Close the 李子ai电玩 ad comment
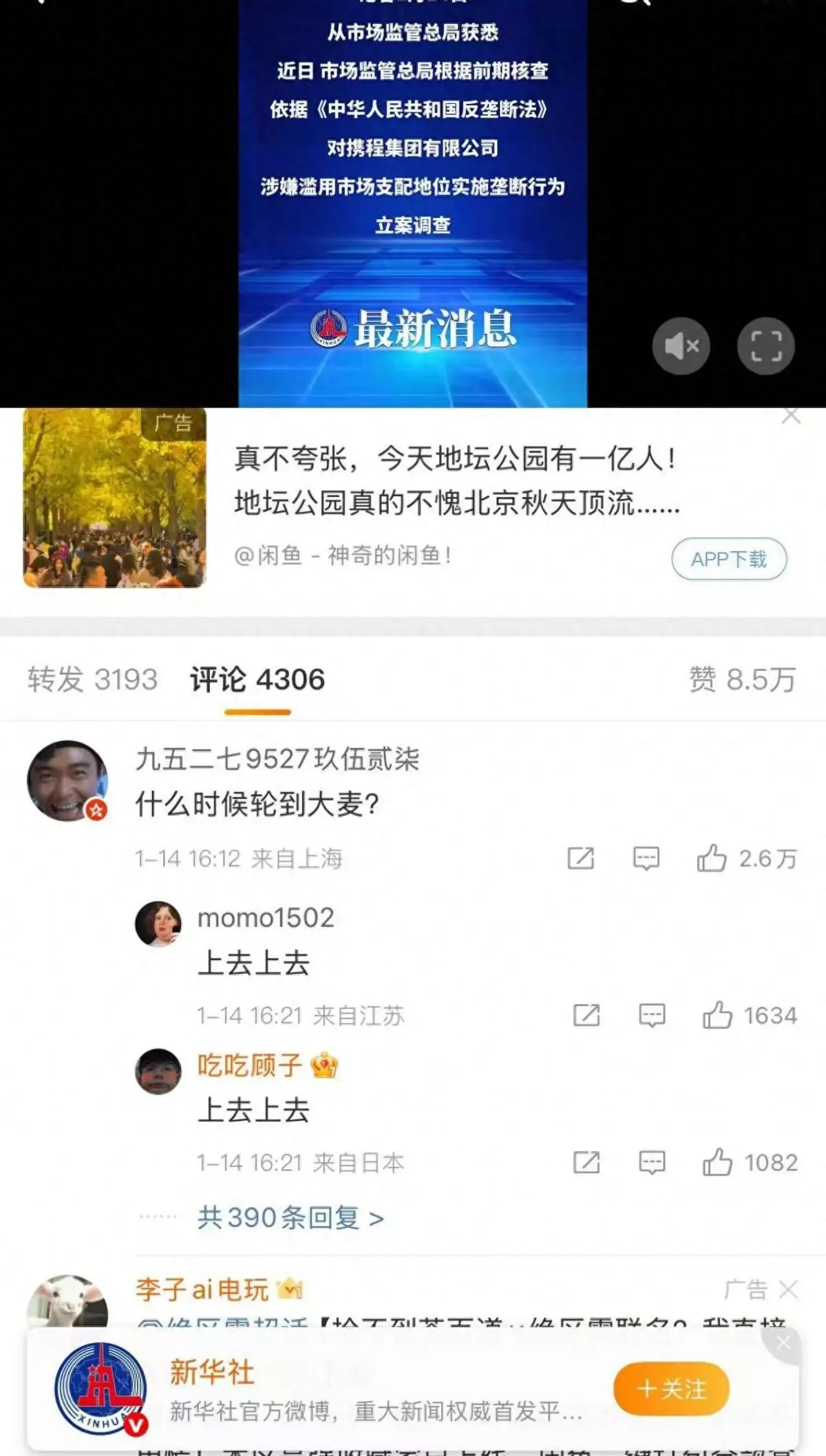The width and height of the screenshot is (826, 1456). pyautogui.click(x=788, y=1289)
